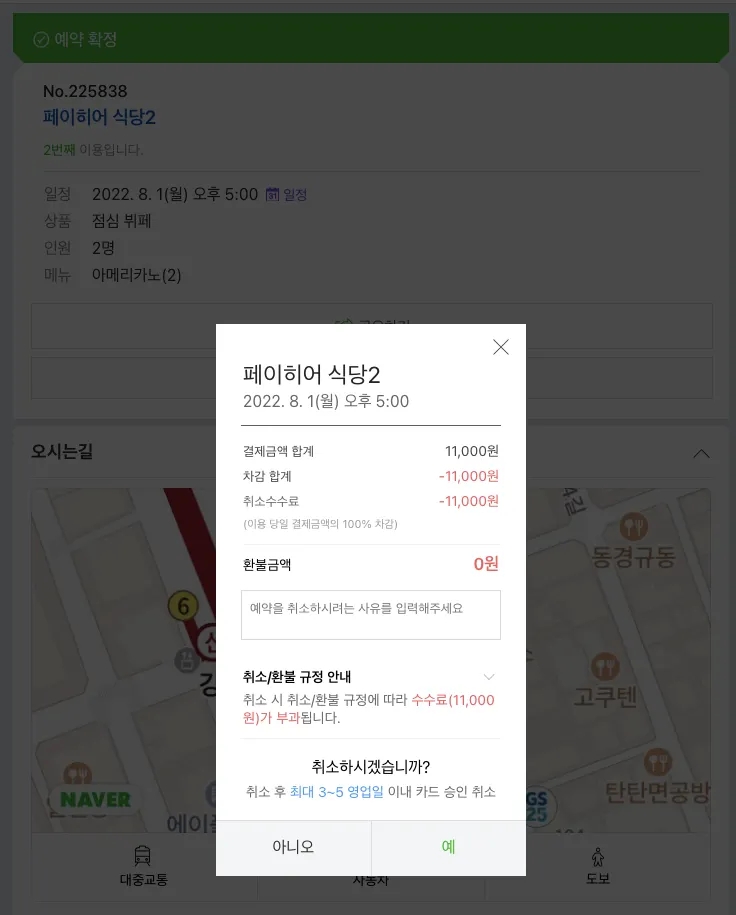Close the cancellation dialog with X
736x915 pixels.
point(501,347)
